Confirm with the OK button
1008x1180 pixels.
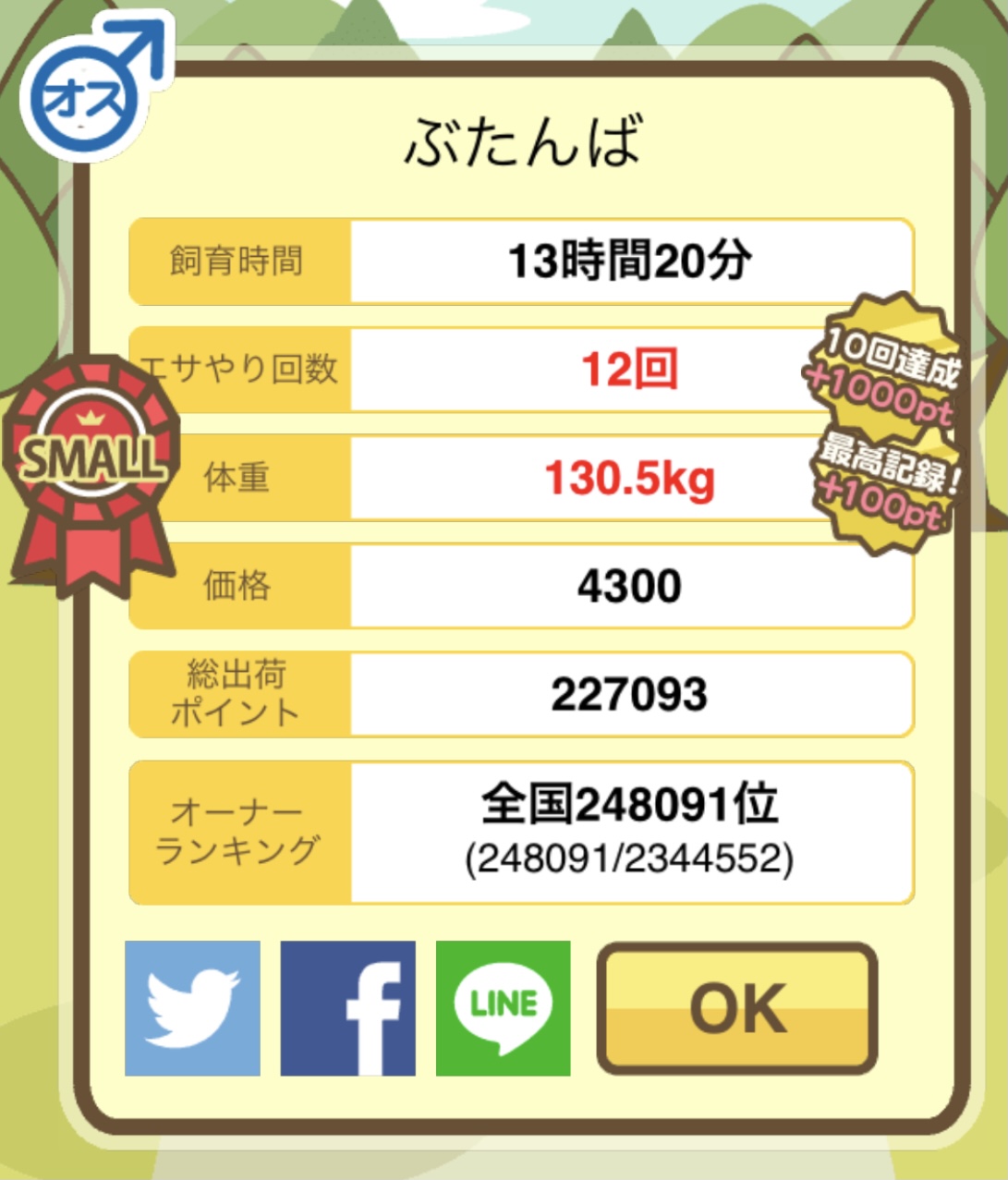point(736,1008)
